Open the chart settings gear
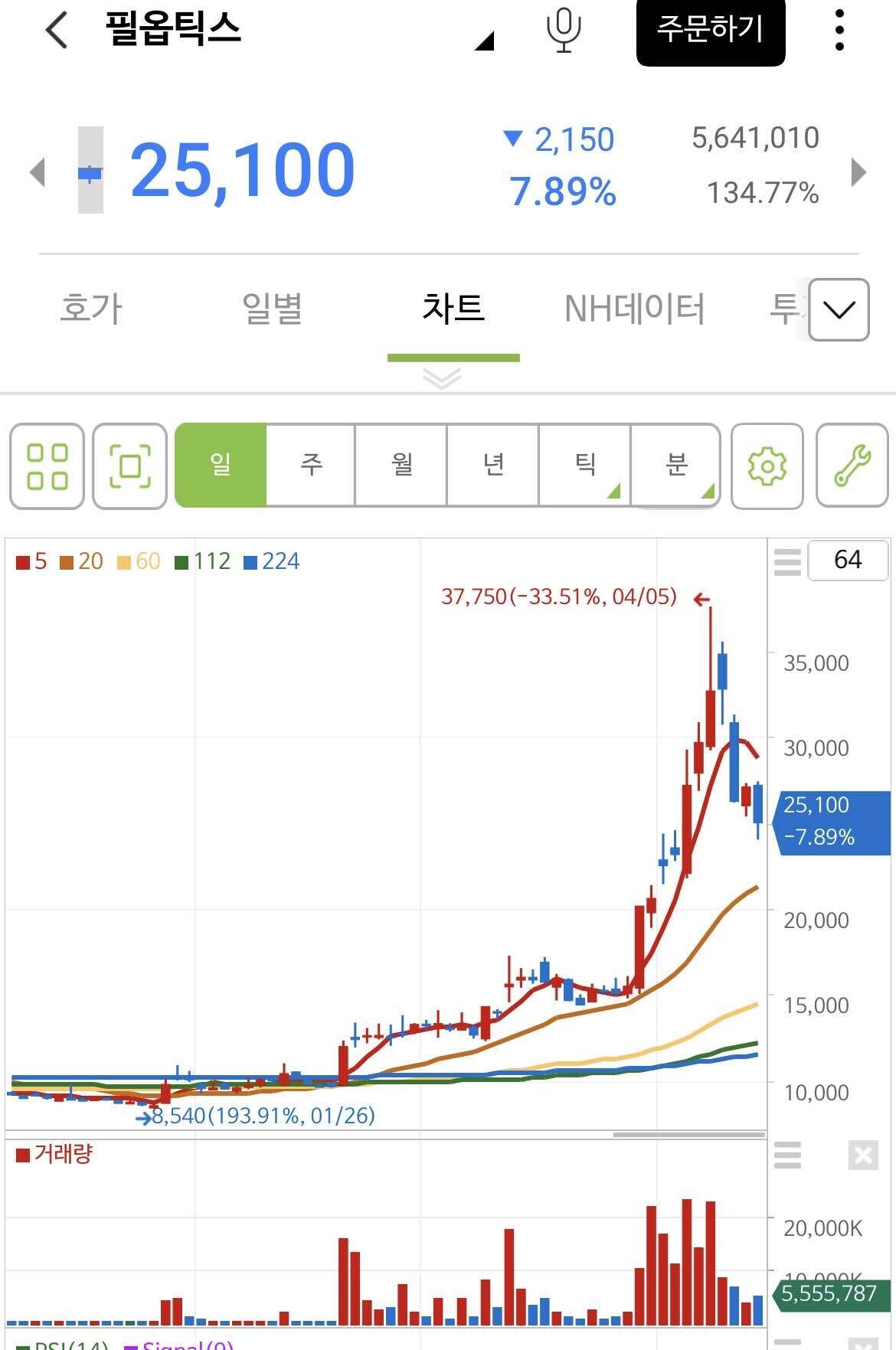This screenshot has width=896, height=1350. 768,465
